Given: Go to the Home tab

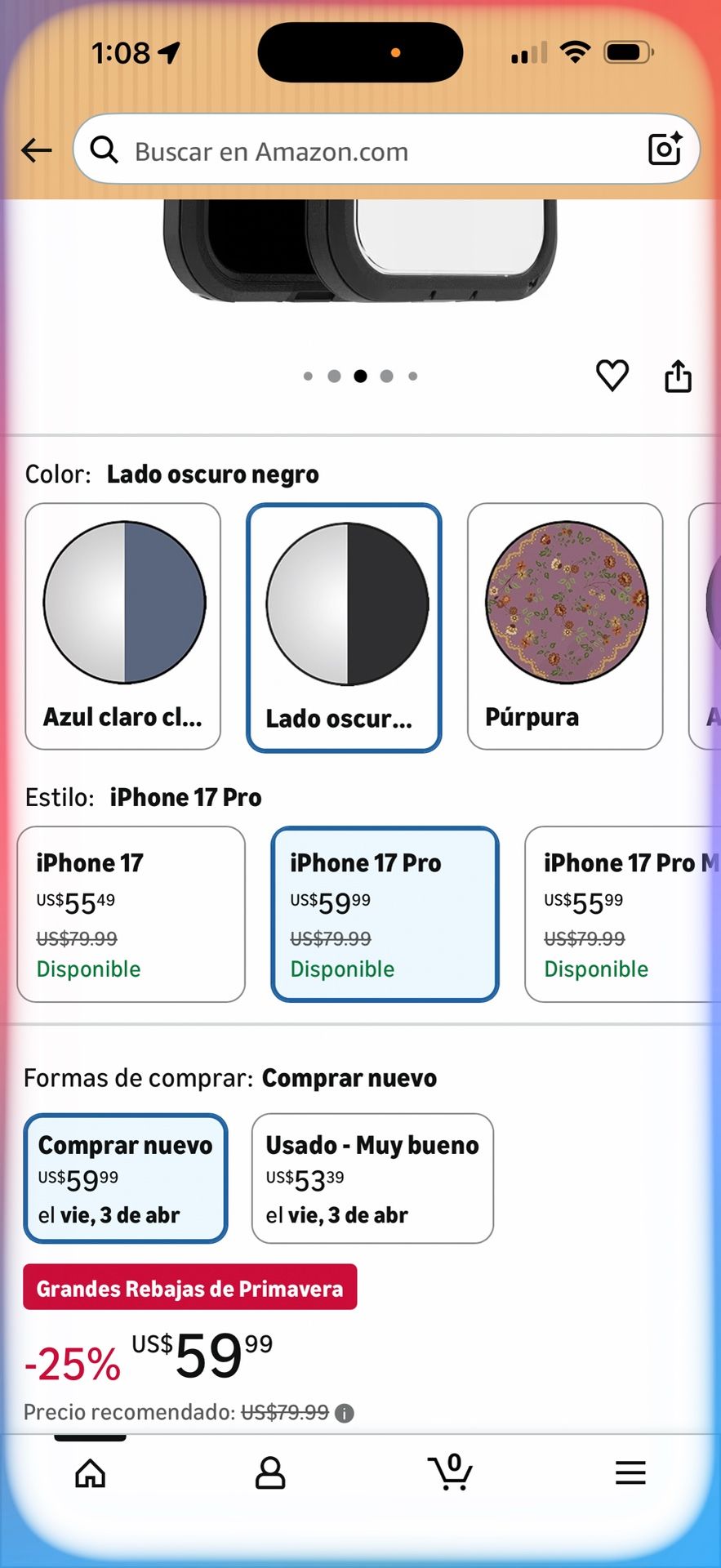Looking at the screenshot, I should (x=91, y=1472).
